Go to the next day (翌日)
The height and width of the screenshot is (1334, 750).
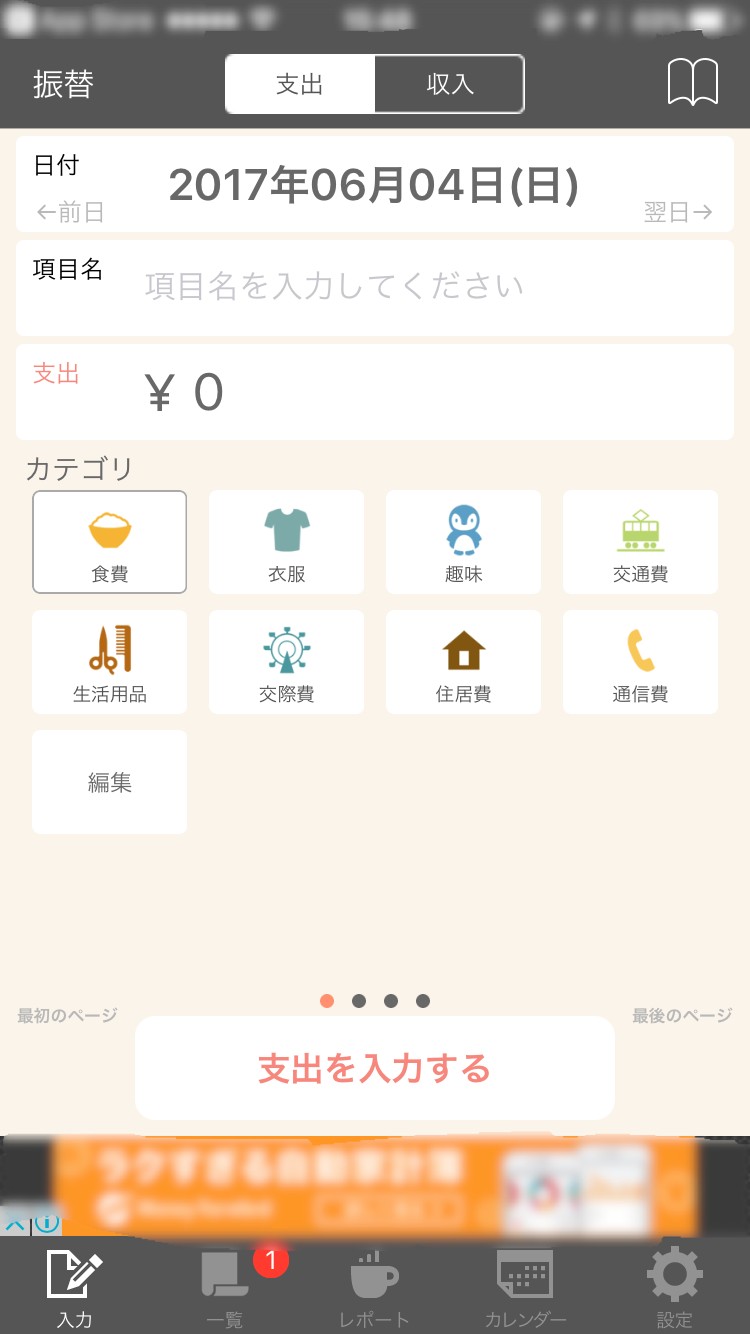pos(678,212)
